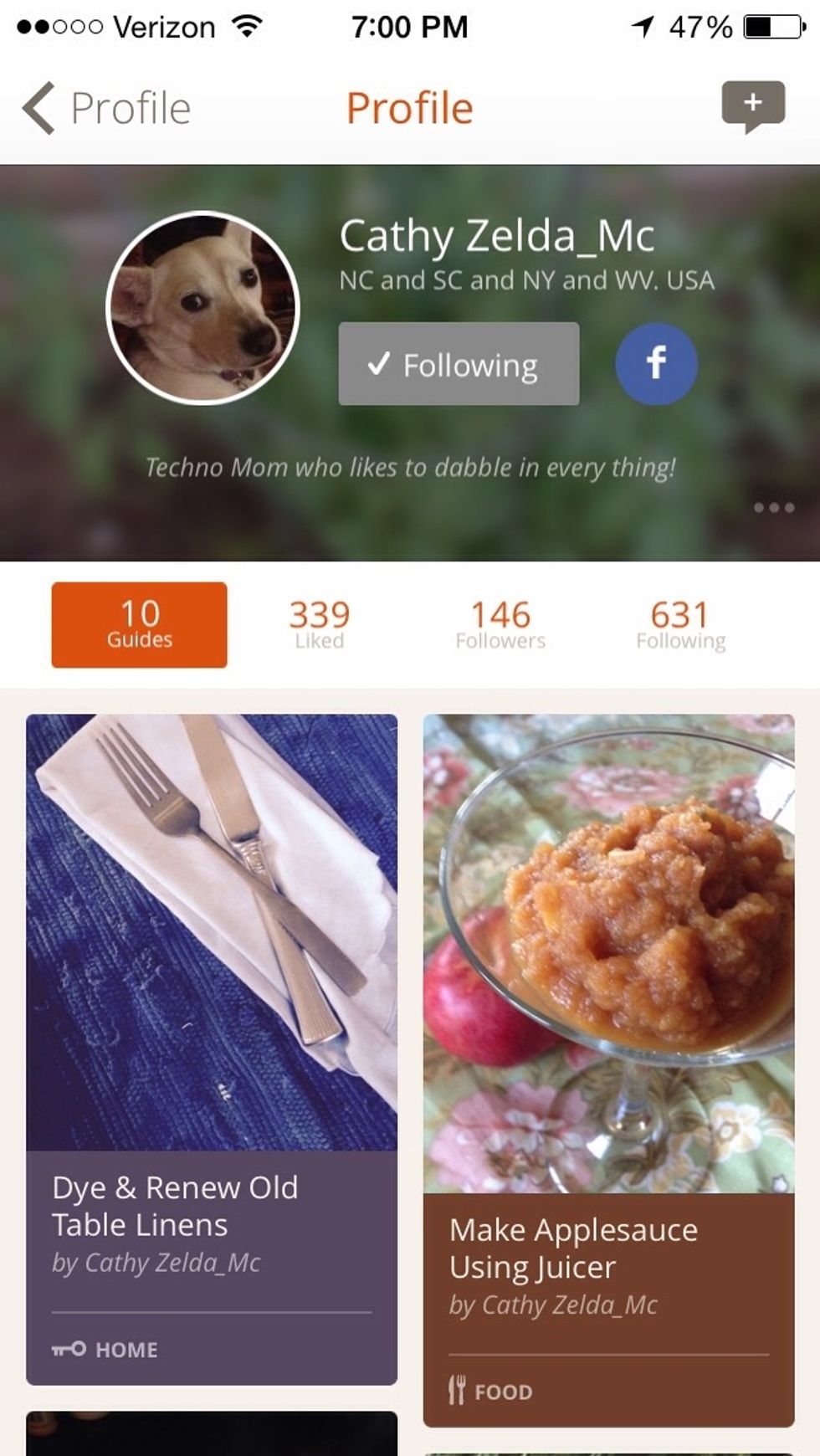This screenshot has width=820, height=1456.
Task: View the 146 Followers list
Action: (x=500, y=625)
